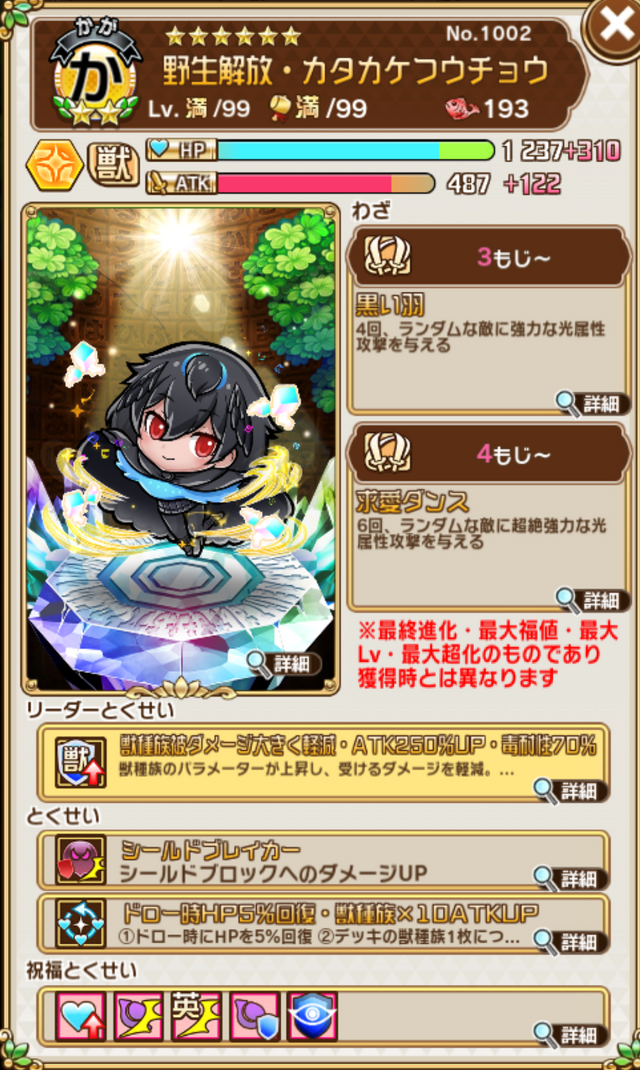Show 詳細 for ドロー時HP5%回復 trait
640x1070 pixels.
pyautogui.click(x=570, y=942)
